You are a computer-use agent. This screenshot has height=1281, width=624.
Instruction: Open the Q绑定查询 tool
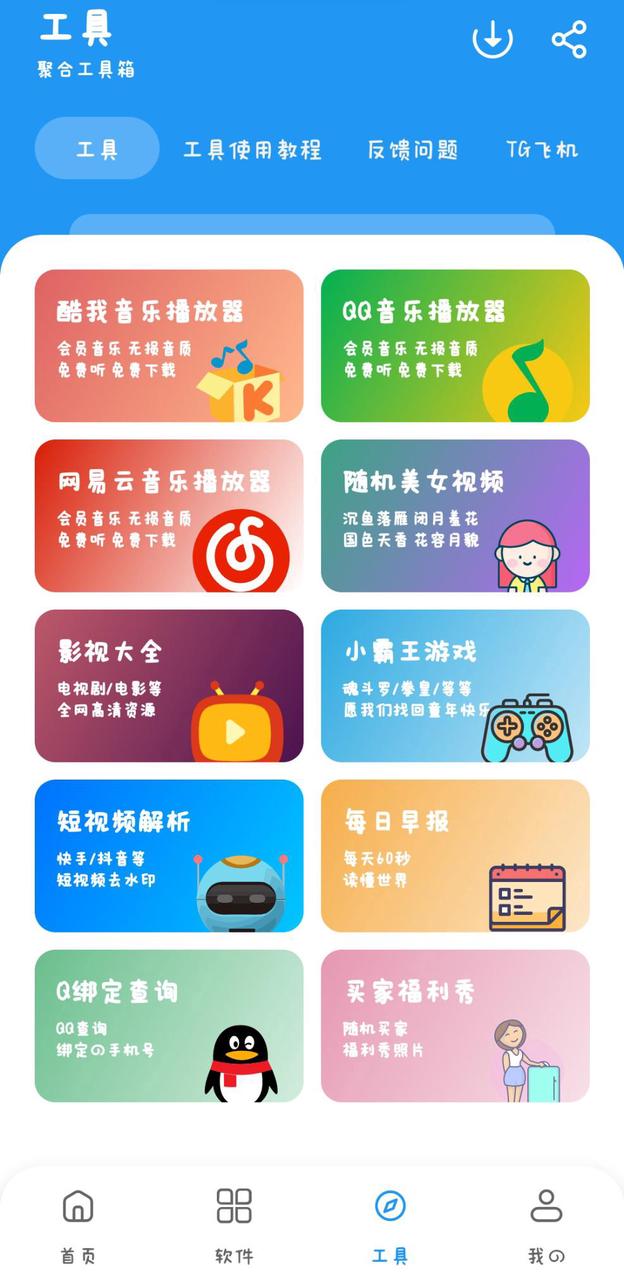[169, 1026]
